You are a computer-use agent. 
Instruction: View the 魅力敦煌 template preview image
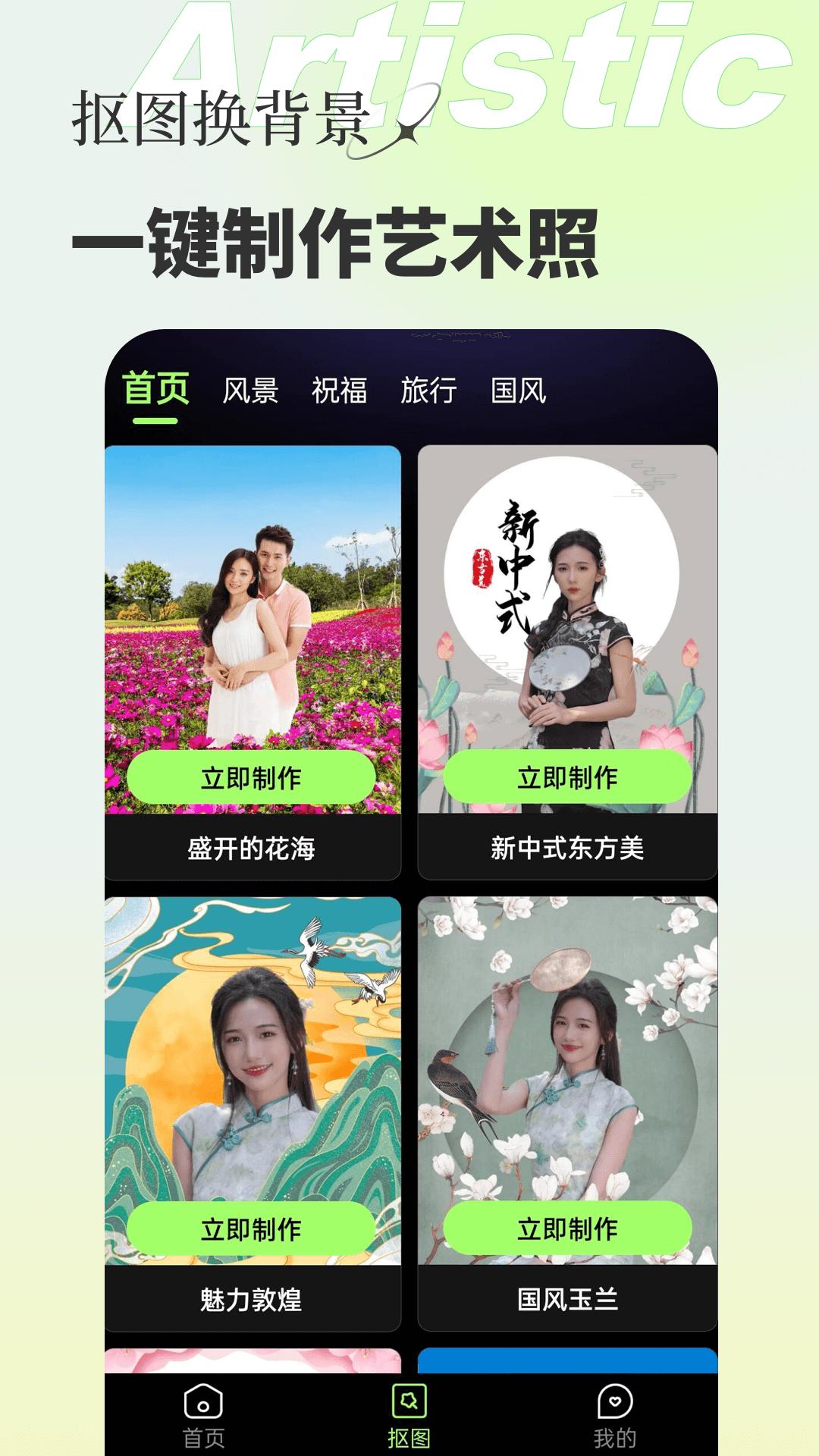coord(256,1046)
